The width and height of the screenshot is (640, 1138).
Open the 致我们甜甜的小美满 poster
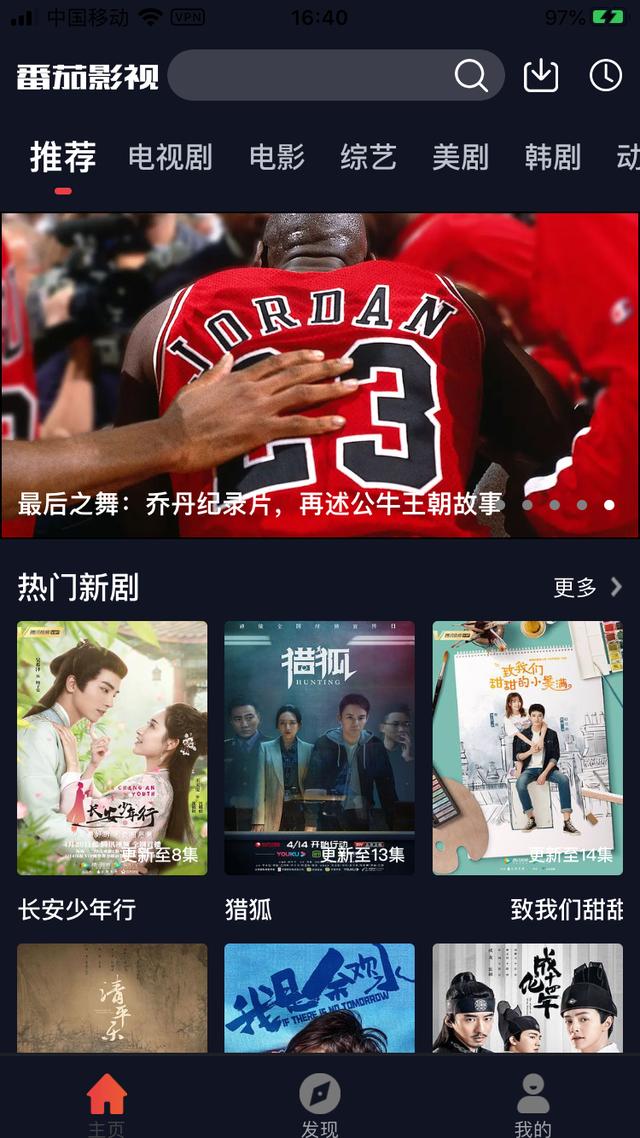527,748
